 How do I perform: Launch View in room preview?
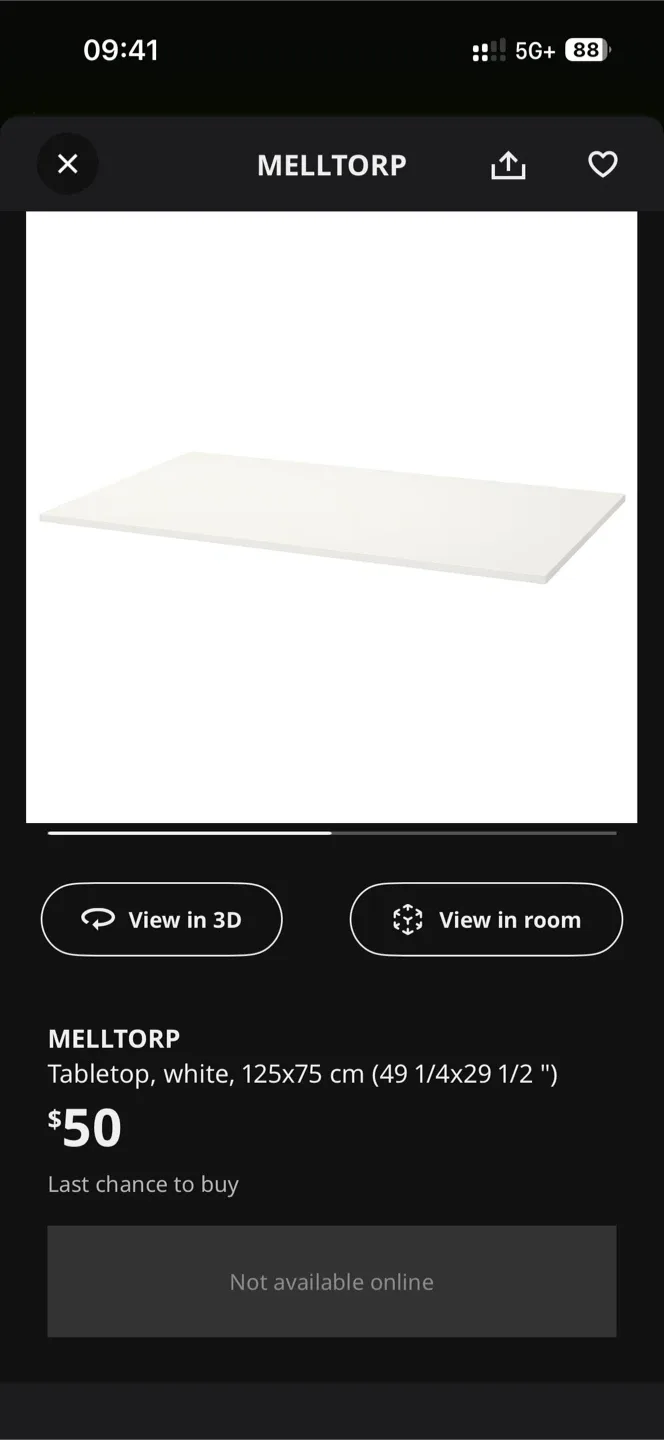[x=486, y=919]
